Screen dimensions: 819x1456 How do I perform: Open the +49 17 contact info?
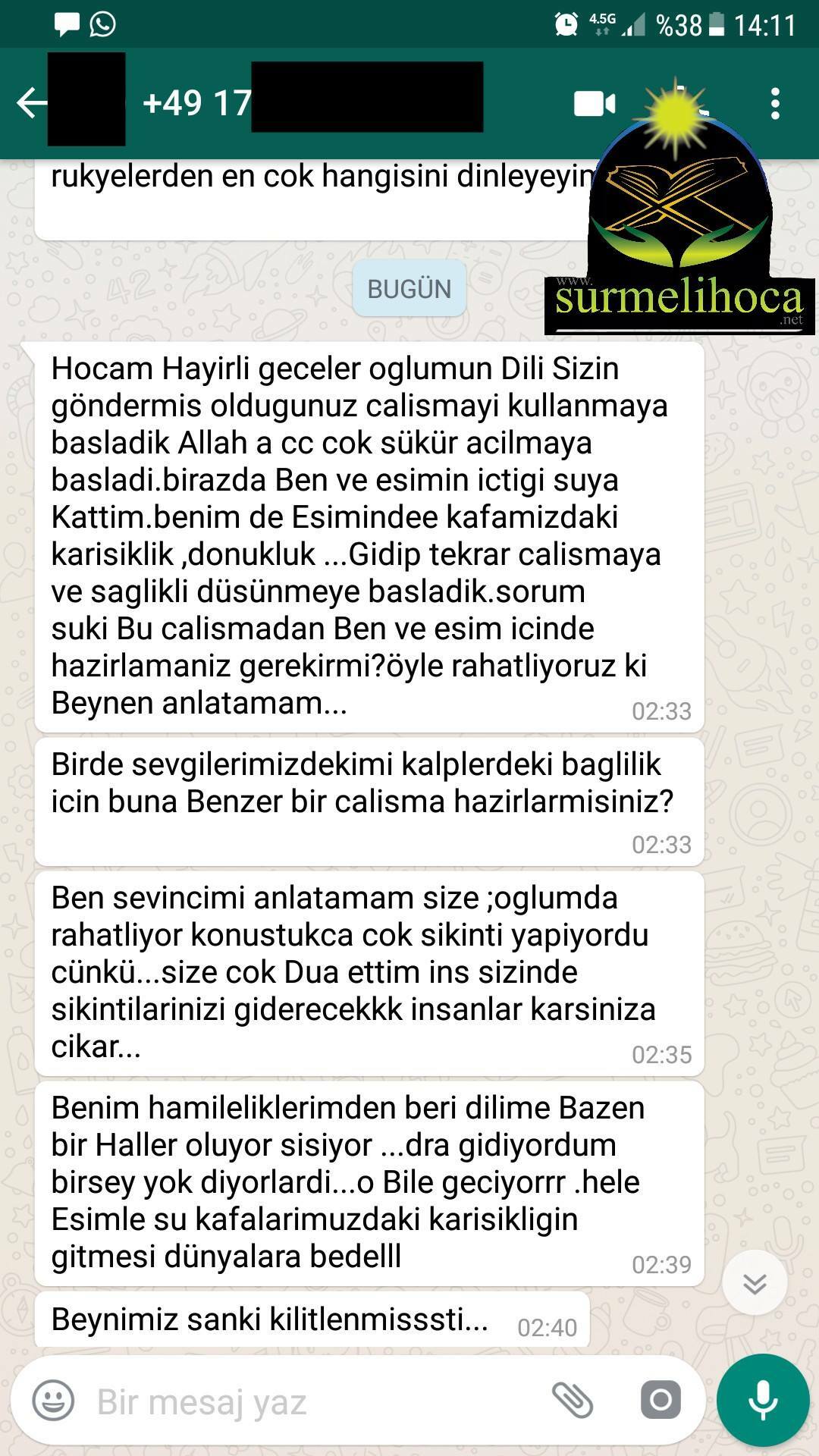(x=197, y=103)
